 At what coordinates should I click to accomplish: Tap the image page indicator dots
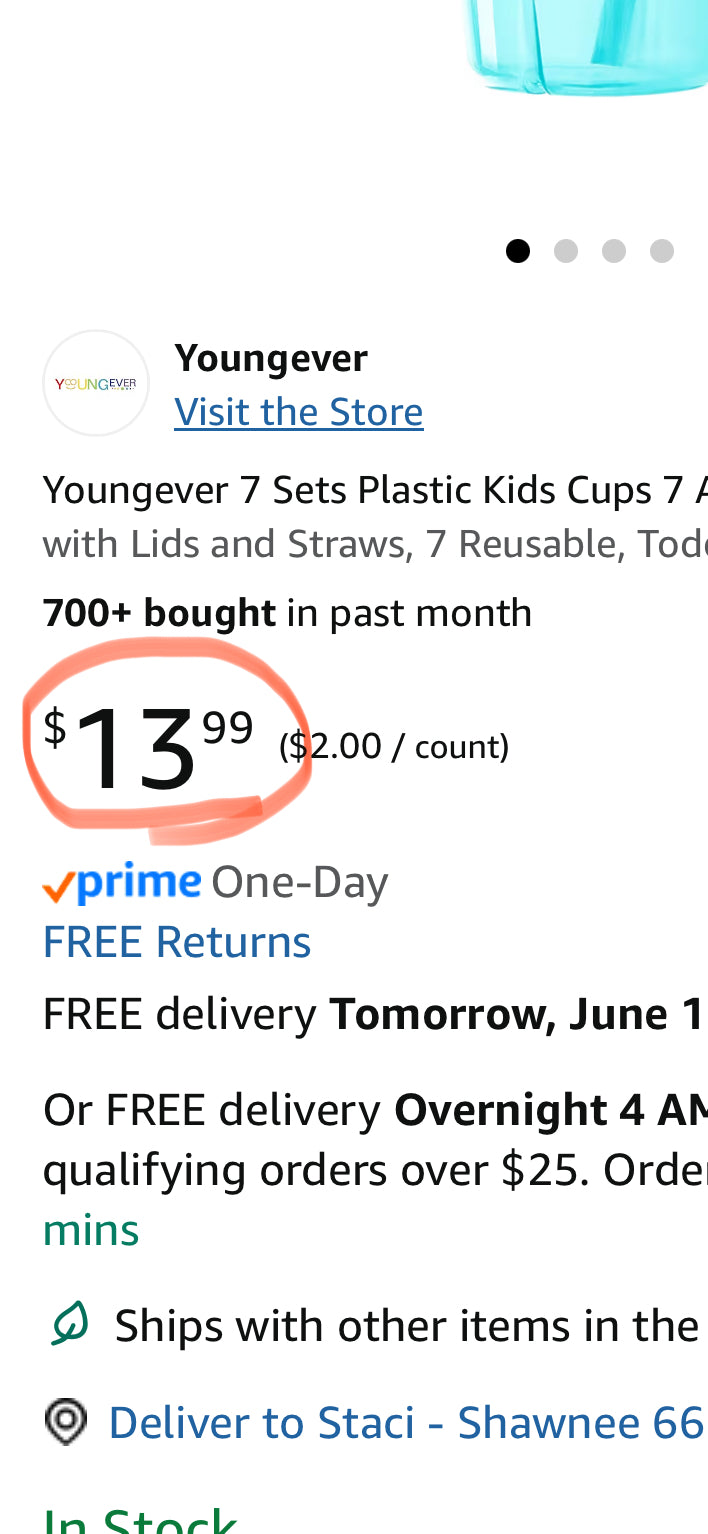590,251
